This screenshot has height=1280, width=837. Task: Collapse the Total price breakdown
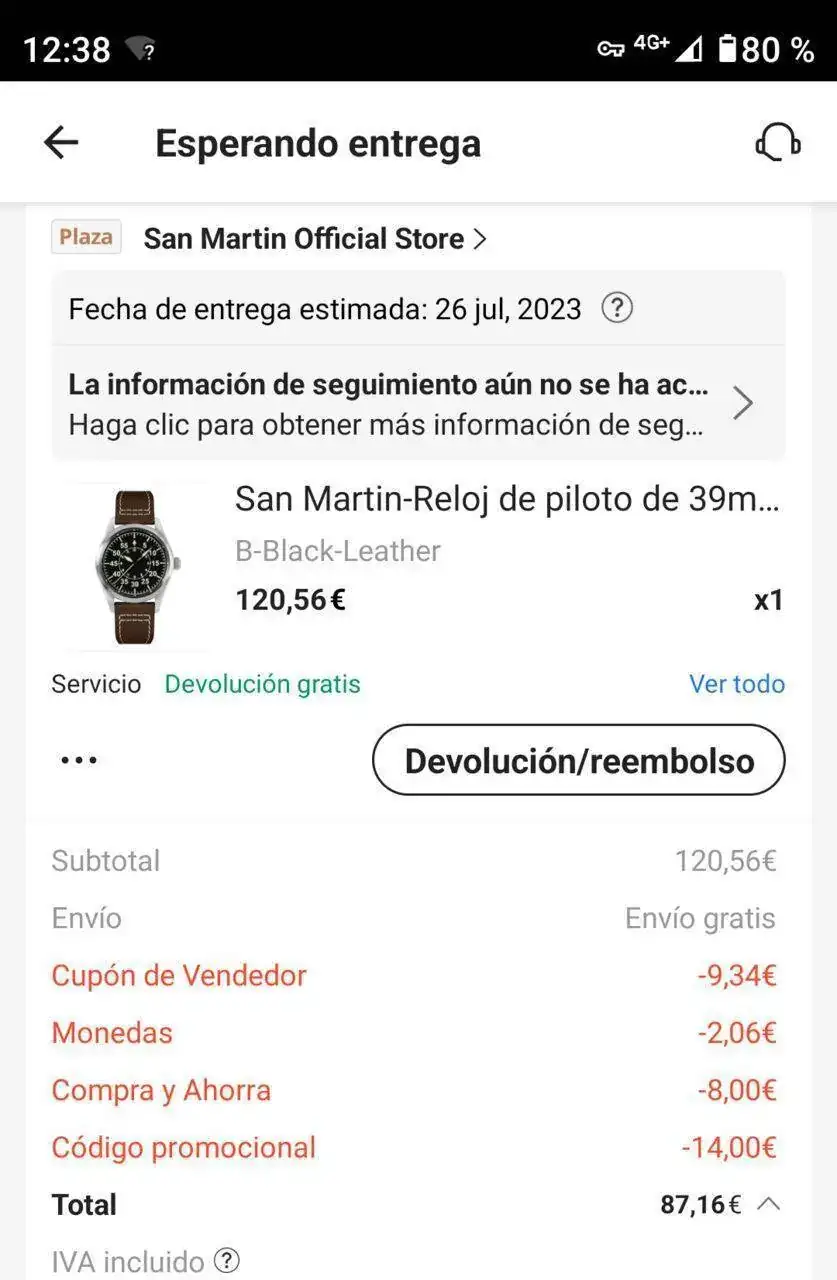coord(768,1204)
